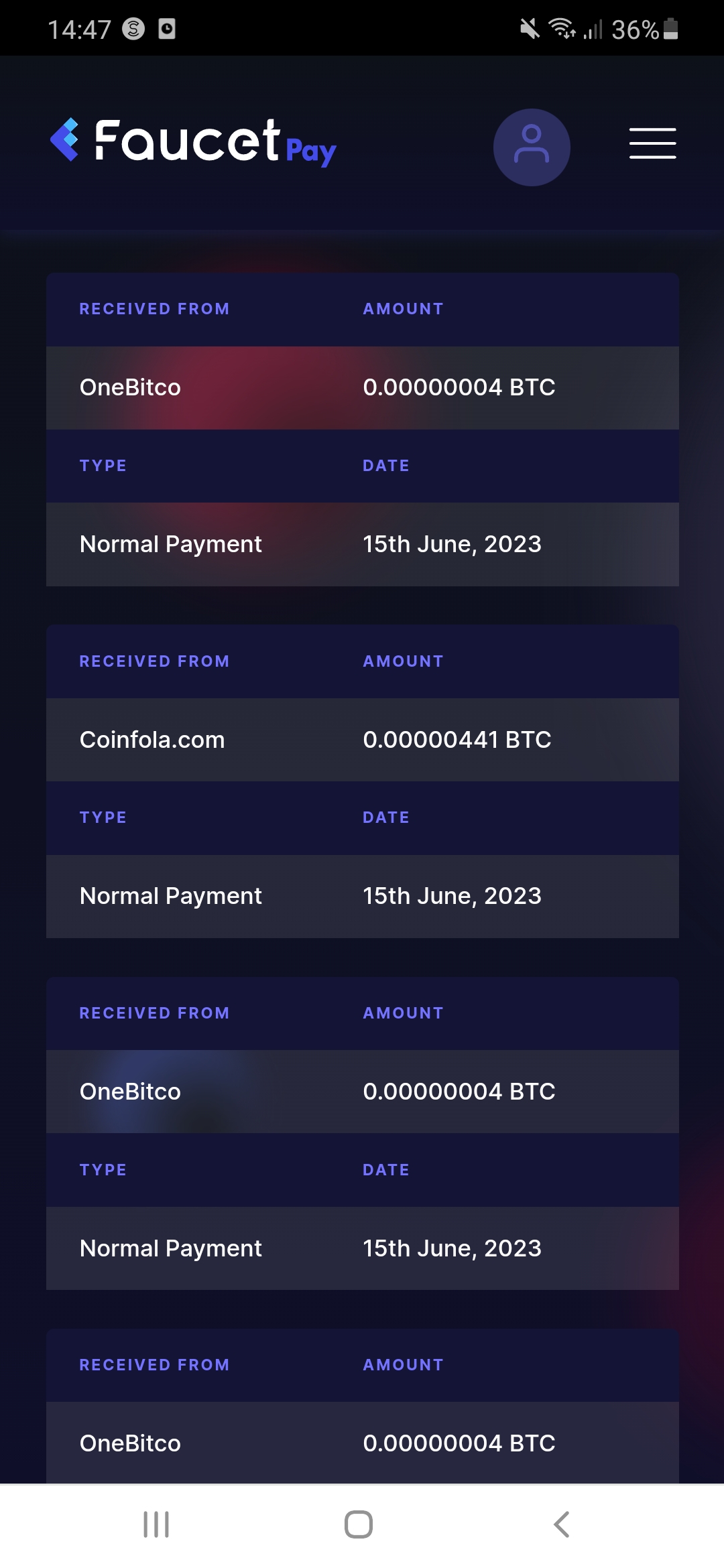This screenshot has height=1568, width=724.
Task: Tap the FaucetPay logo
Action: 193,142
